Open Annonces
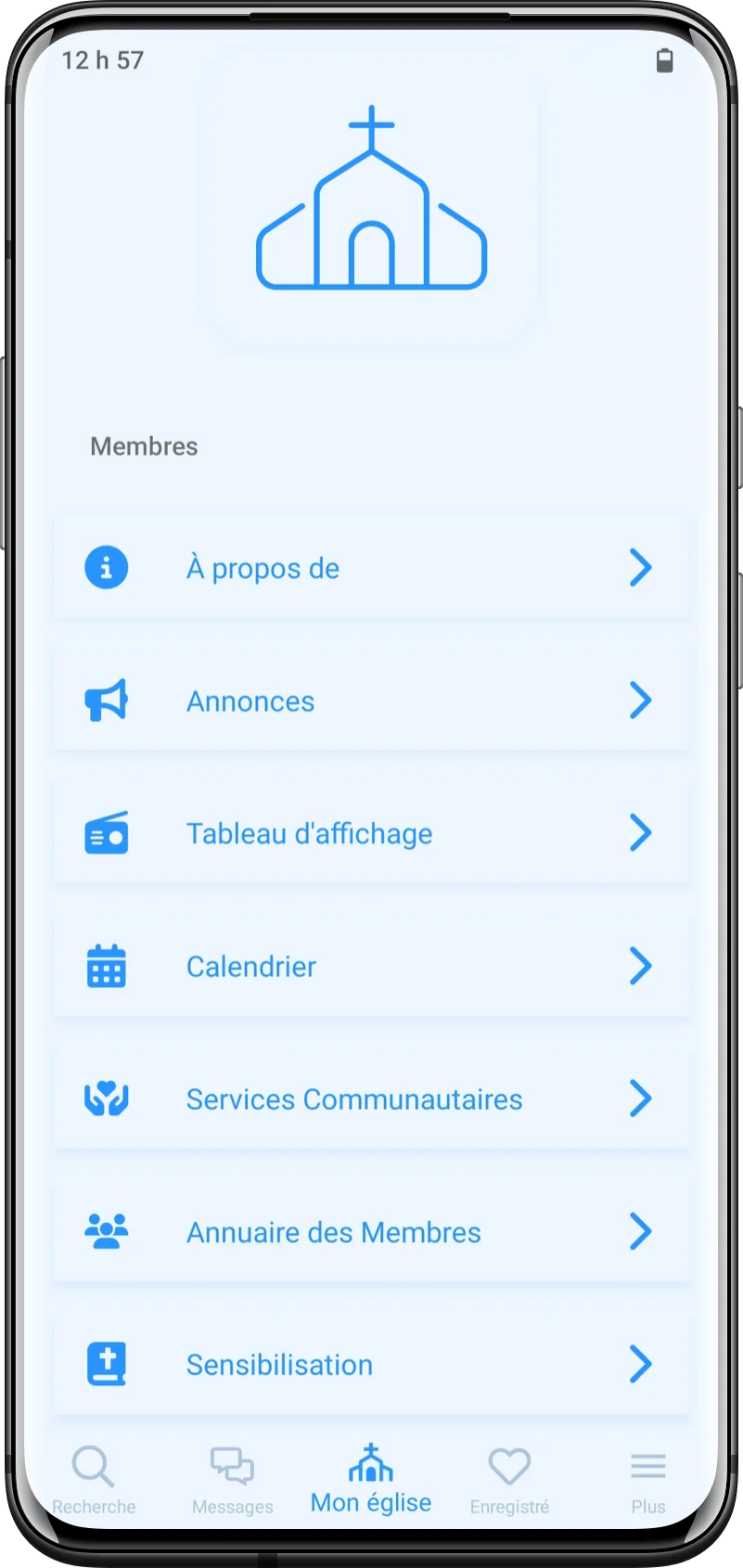743x1568 pixels. [371, 700]
